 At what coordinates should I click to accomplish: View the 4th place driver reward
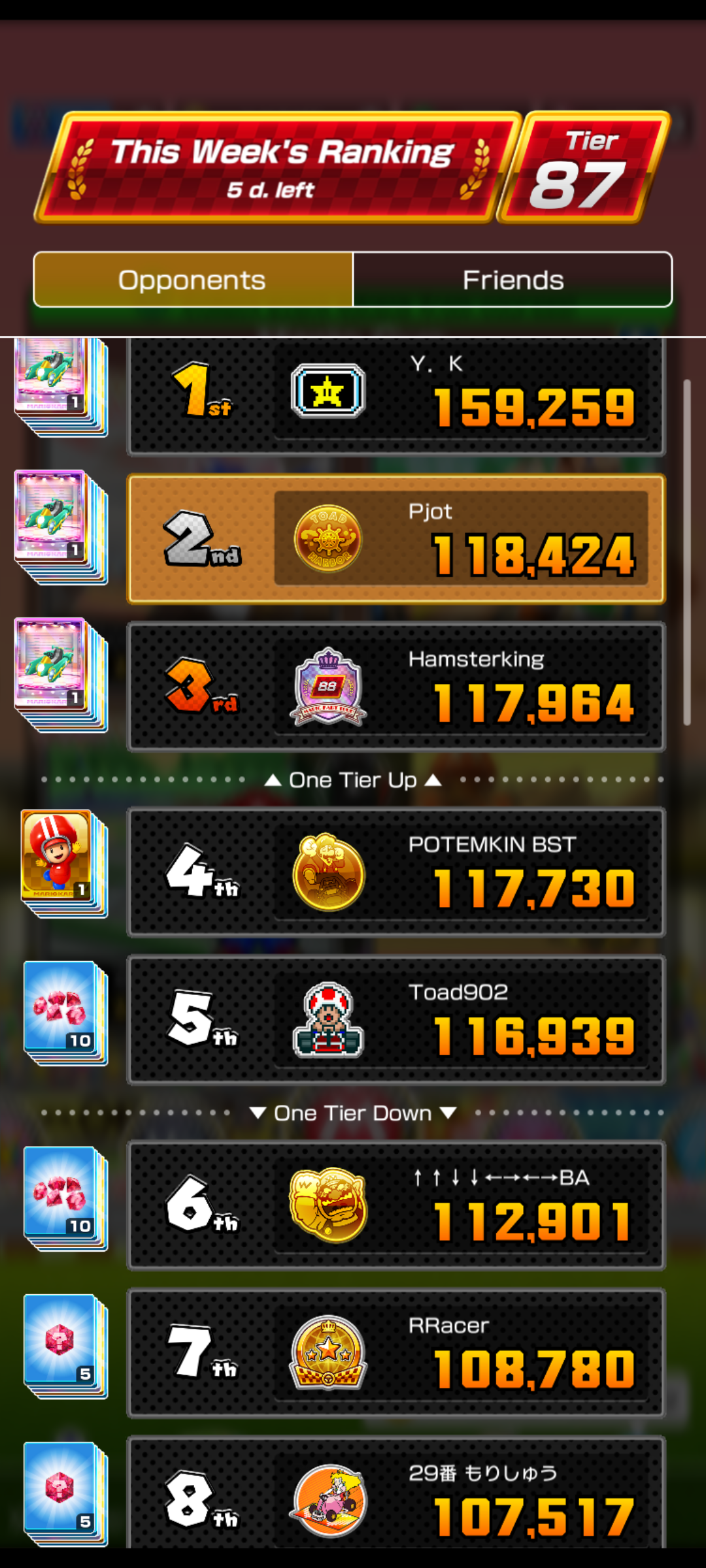pyautogui.click(x=62, y=862)
